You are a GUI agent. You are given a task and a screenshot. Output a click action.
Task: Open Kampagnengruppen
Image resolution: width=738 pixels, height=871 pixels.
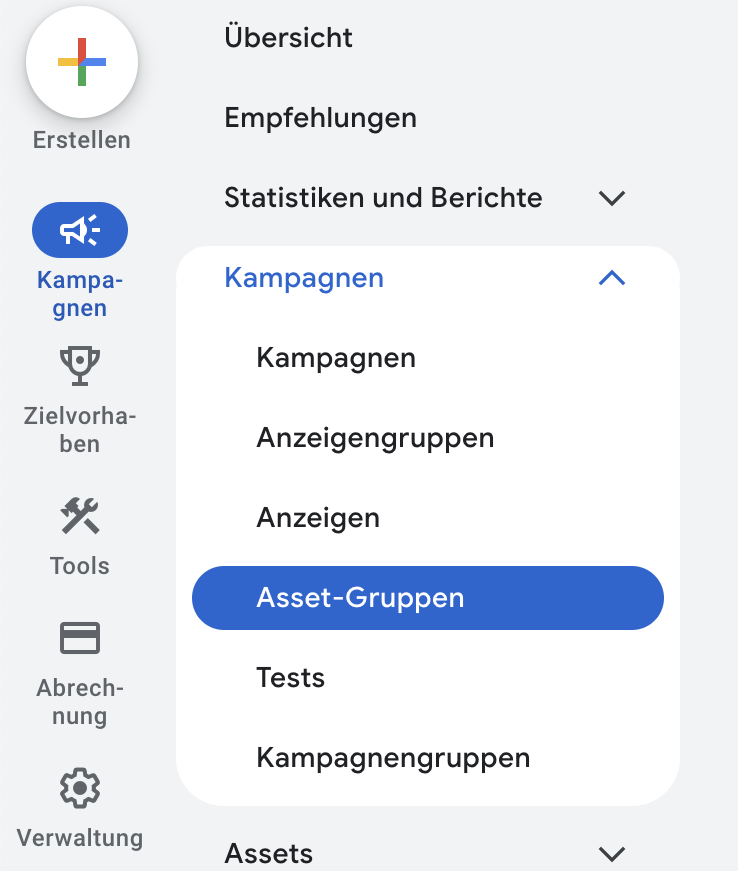point(393,758)
